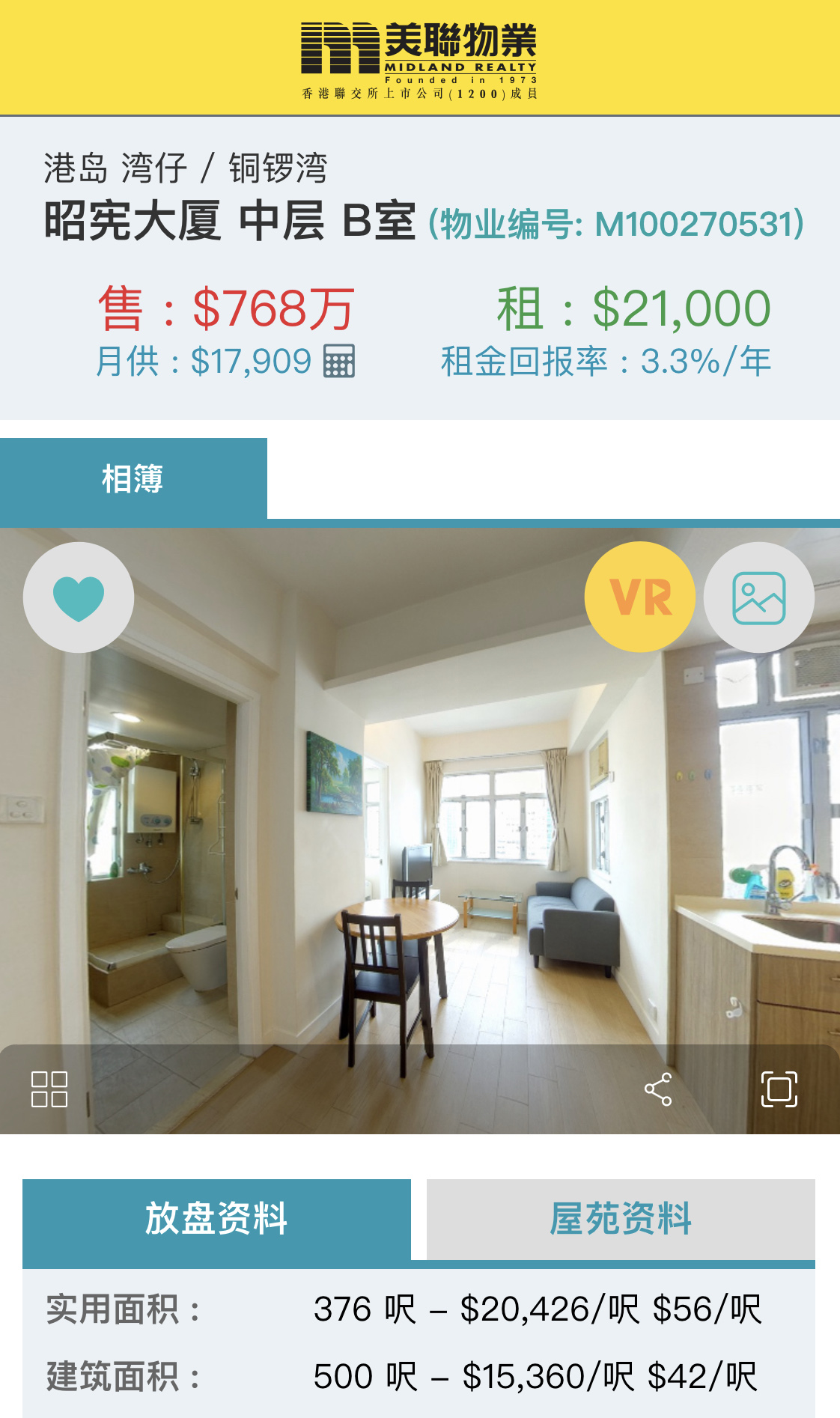The width and height of the screenshot is (840, 1418).
Task: Switch to the 相簿 tab
Action: point(133,478)
